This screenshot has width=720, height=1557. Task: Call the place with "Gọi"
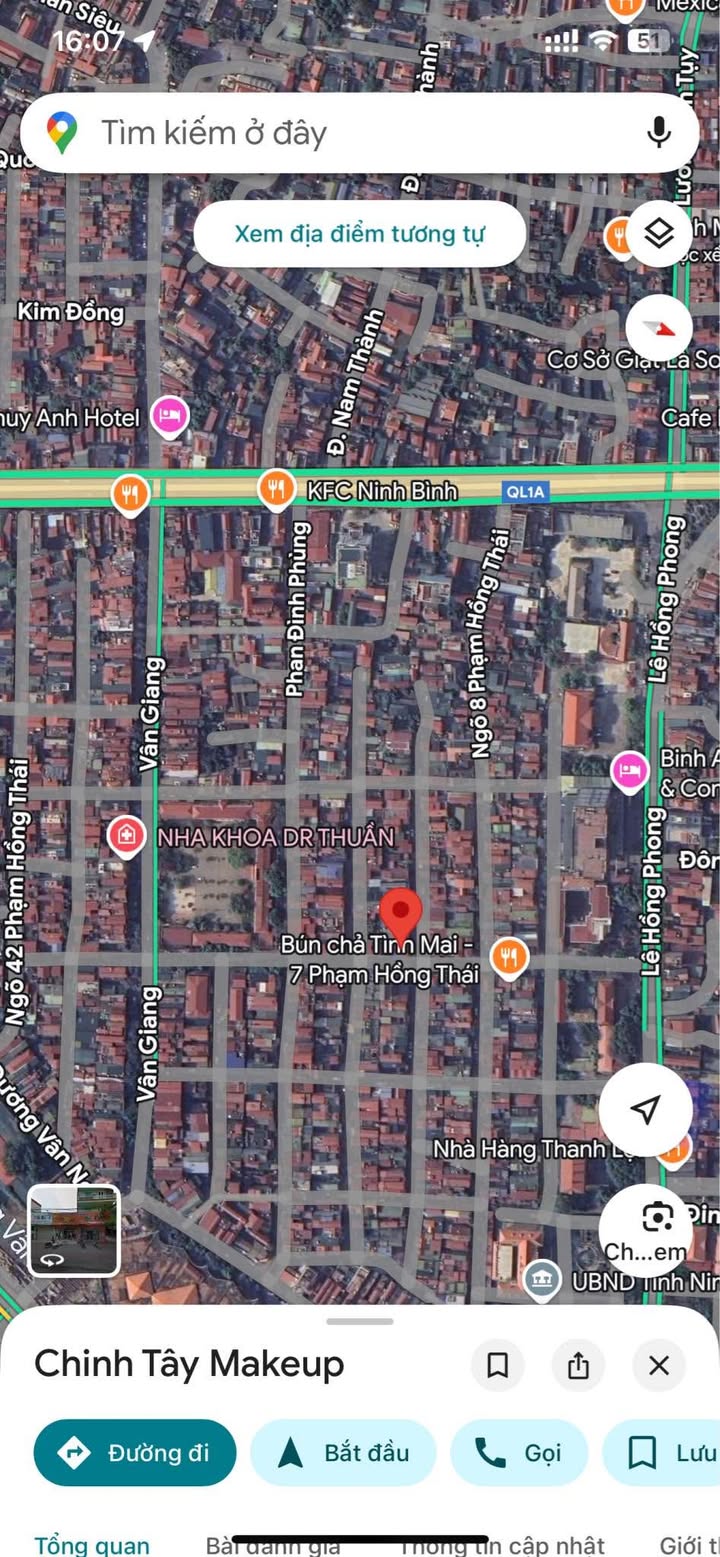pyautogui.click(x=519, y=1452)
